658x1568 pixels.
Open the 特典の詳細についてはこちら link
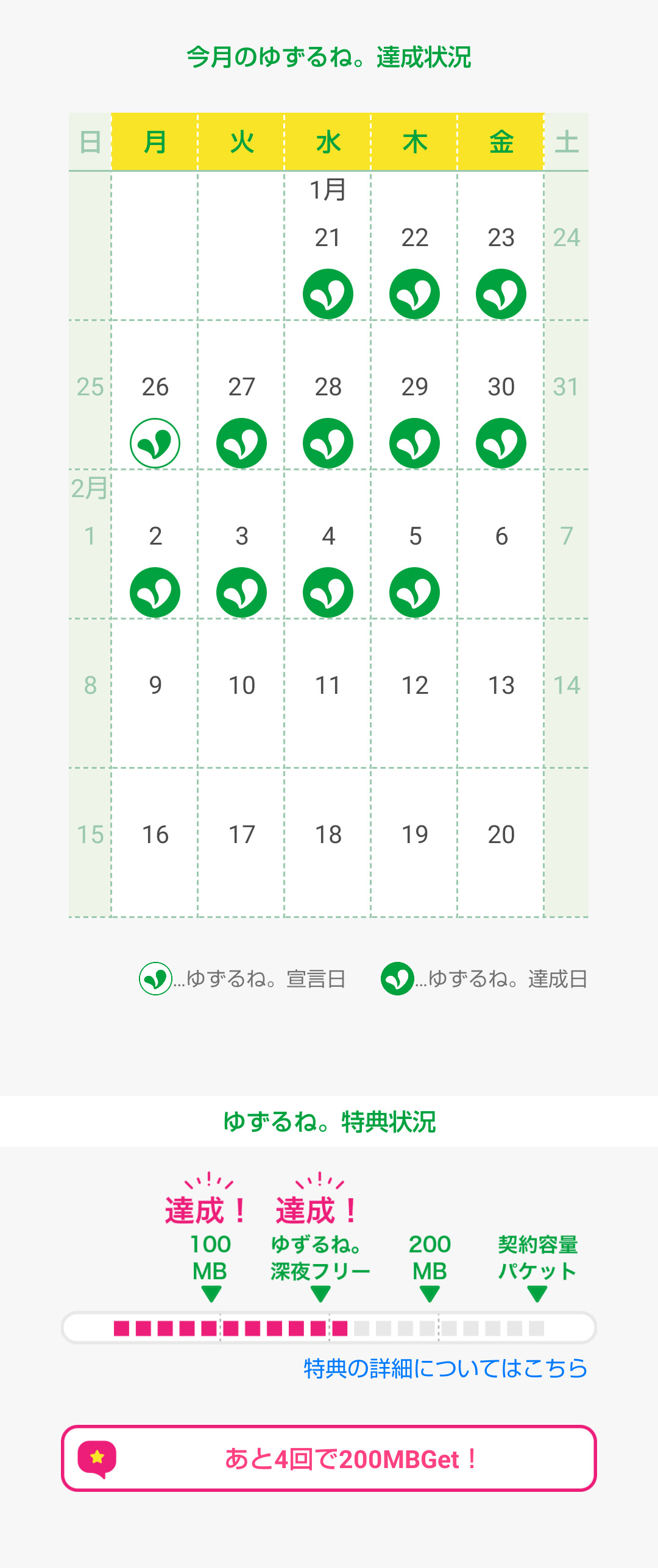[x=445, y=1368]
